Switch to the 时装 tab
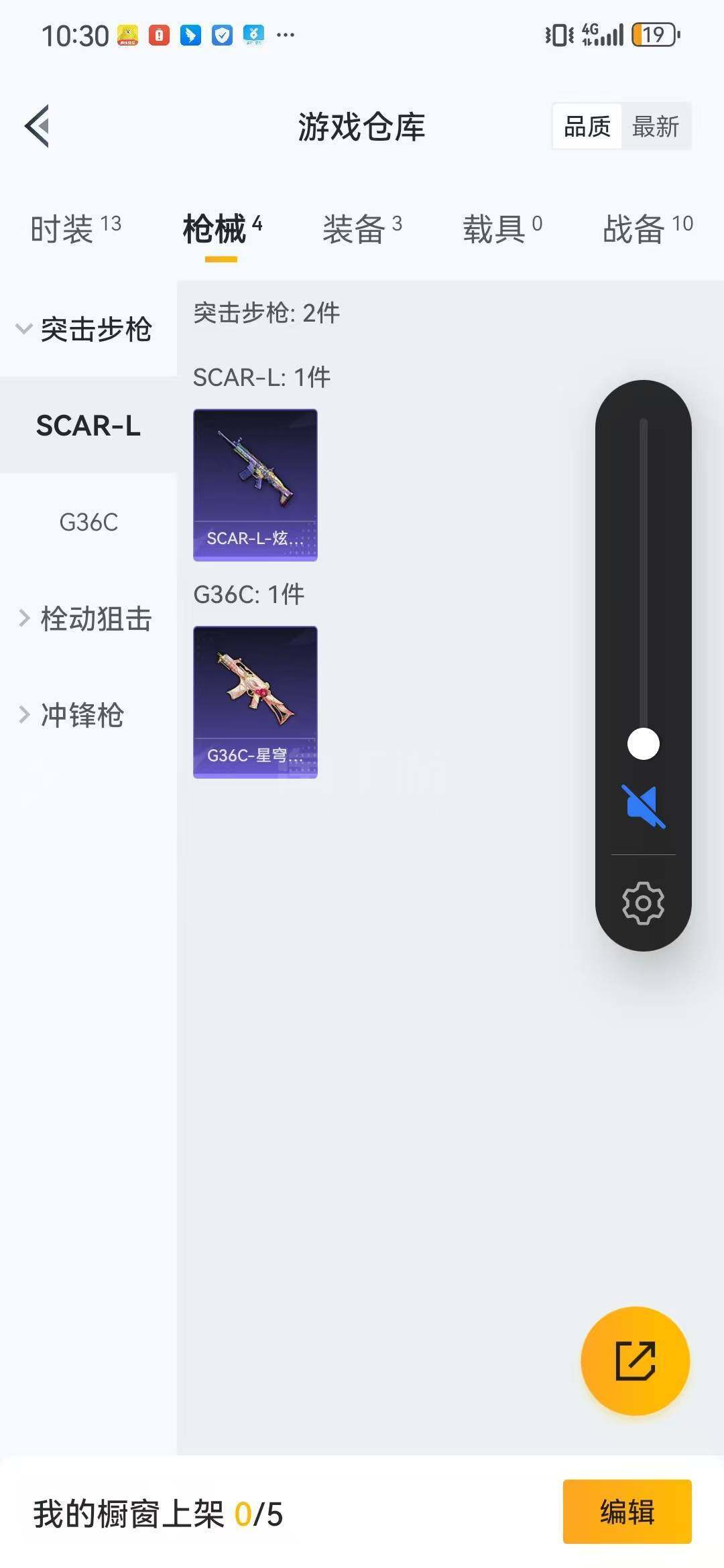 75,229
